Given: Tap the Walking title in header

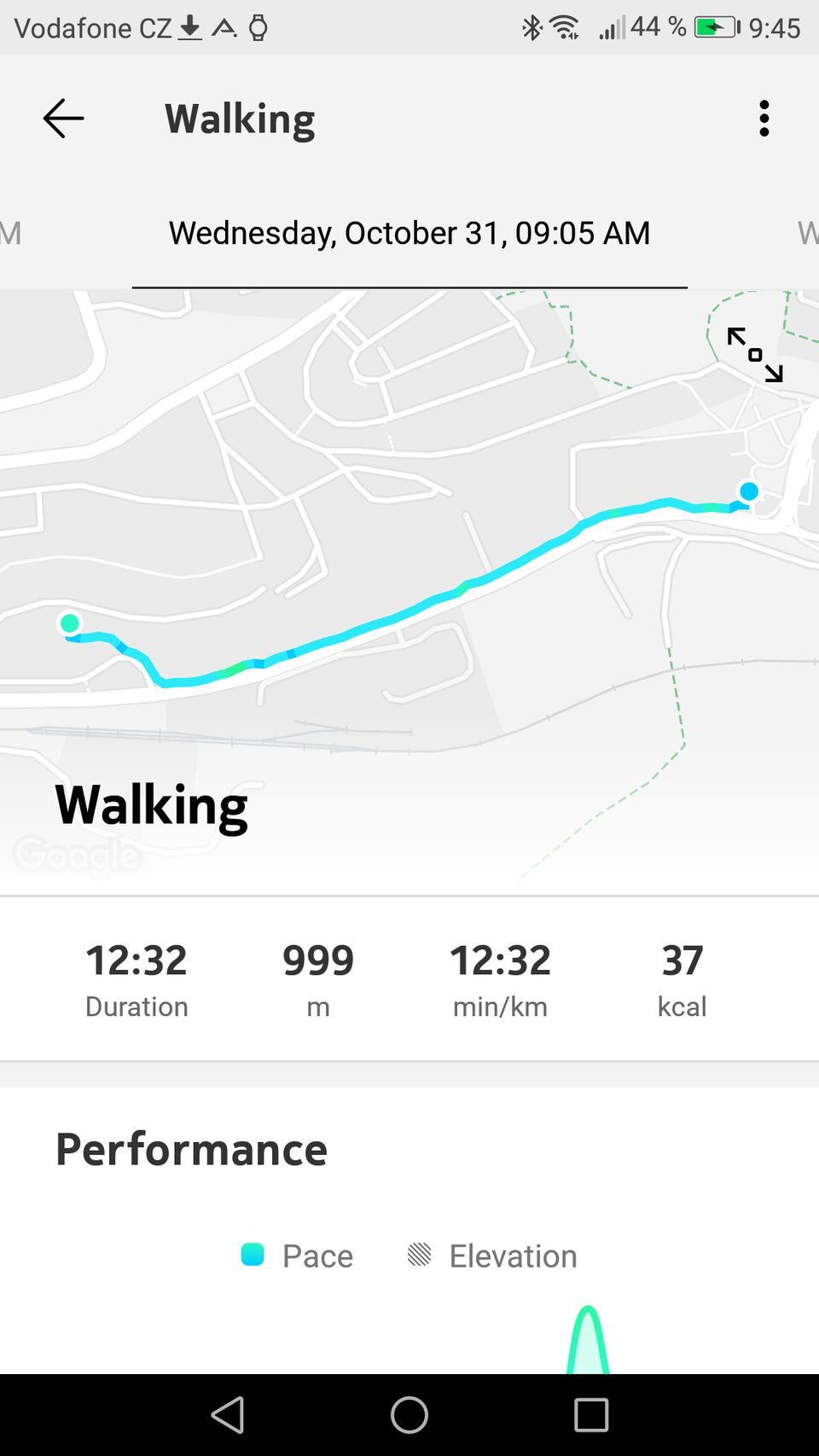Looking at the screenshot, I should (240, 119).
